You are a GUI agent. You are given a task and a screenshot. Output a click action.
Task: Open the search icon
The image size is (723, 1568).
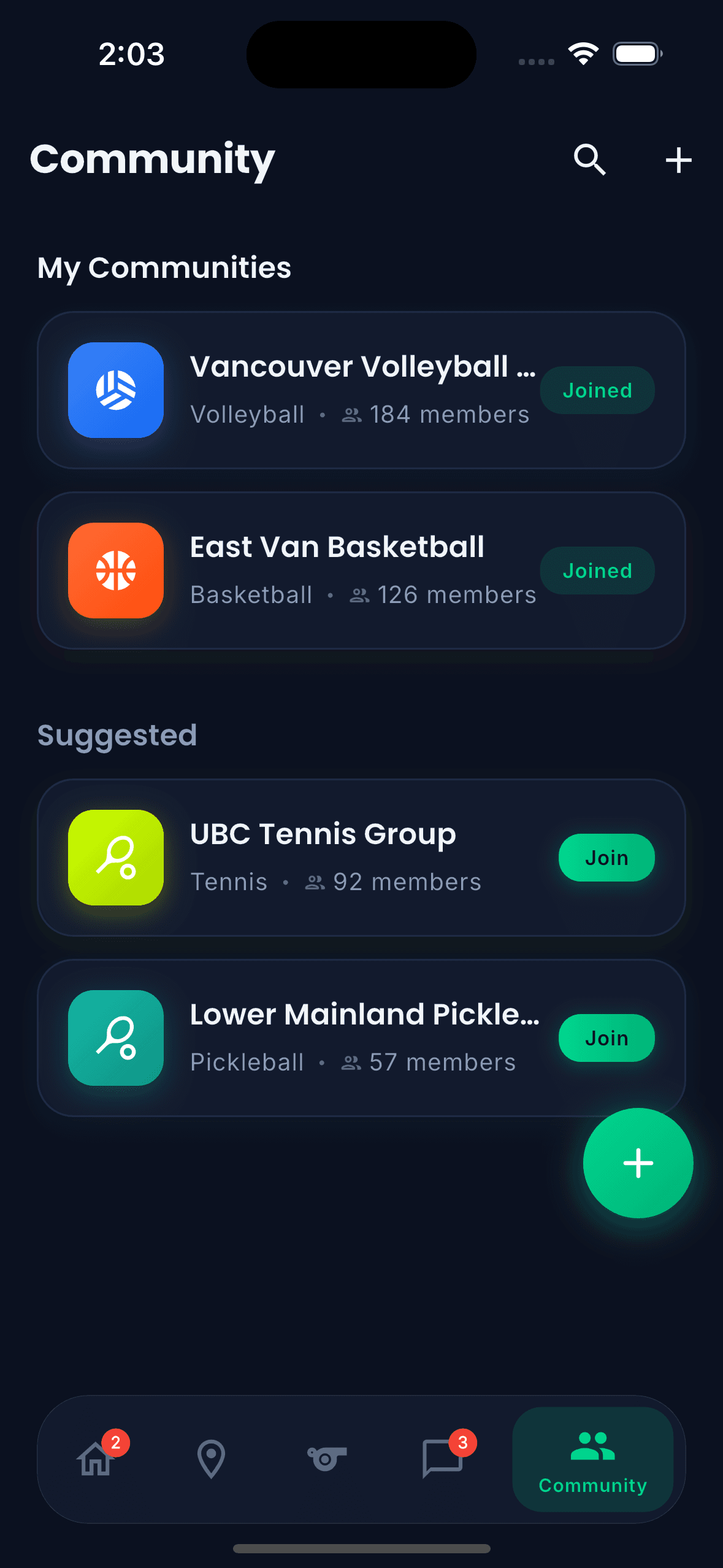[589, 161]
